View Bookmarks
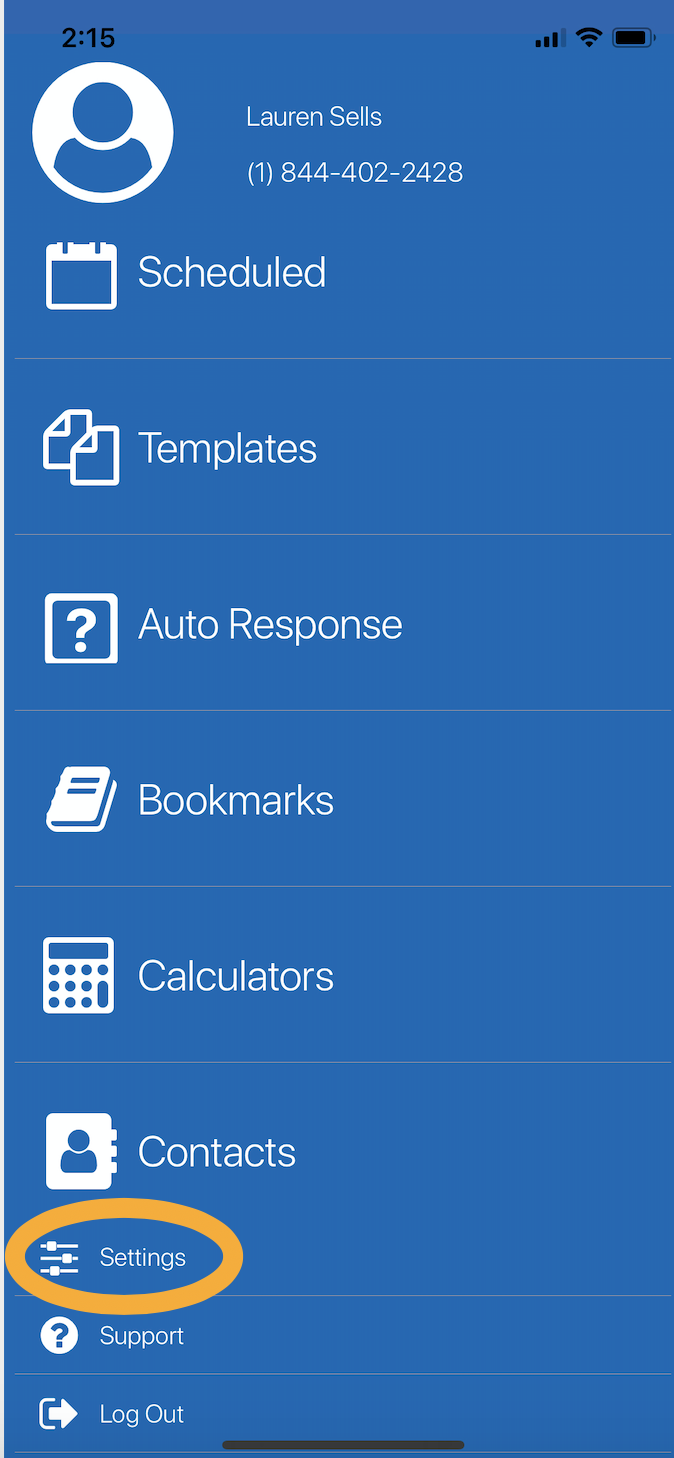The image size is (674, 1458). (235, 801)
